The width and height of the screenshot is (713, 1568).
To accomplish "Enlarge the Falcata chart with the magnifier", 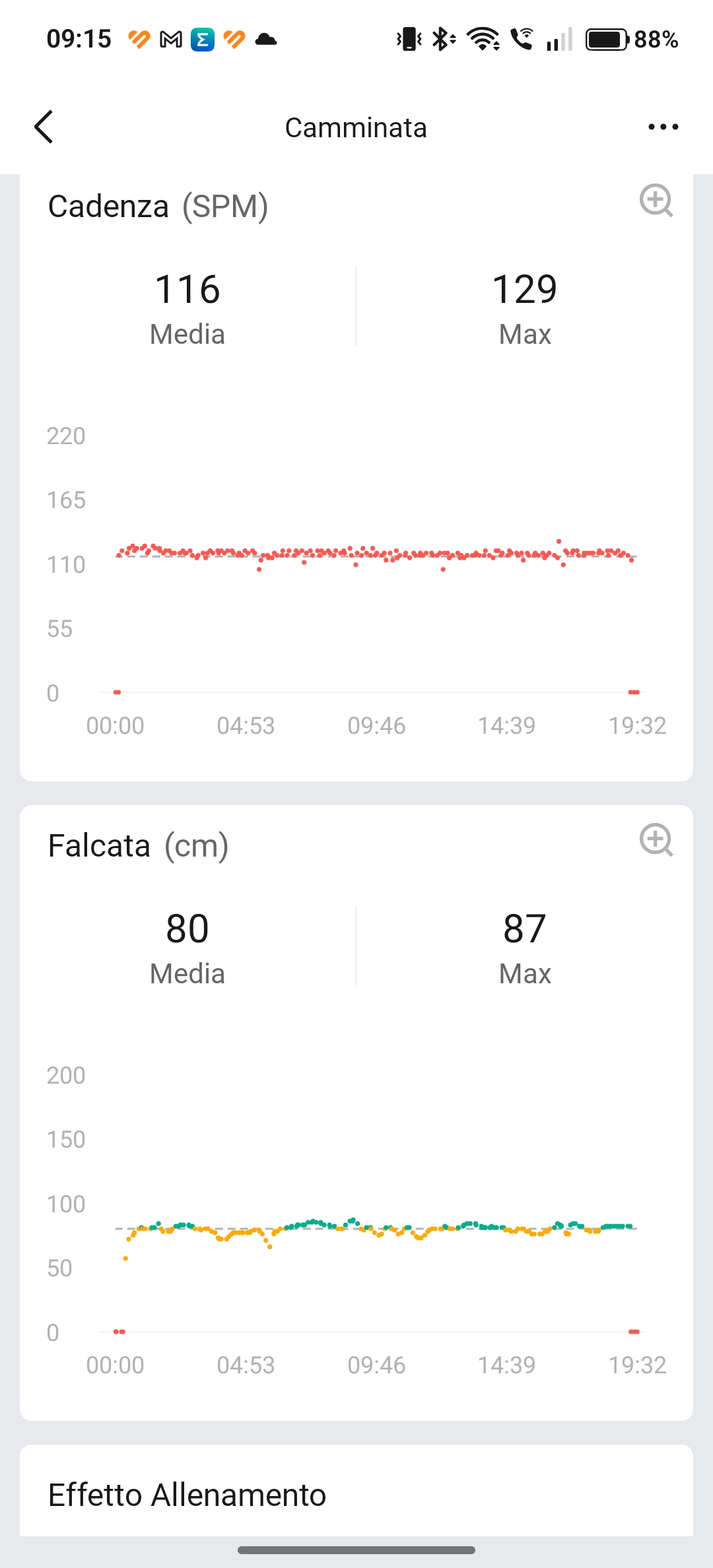I will (656, 839).
